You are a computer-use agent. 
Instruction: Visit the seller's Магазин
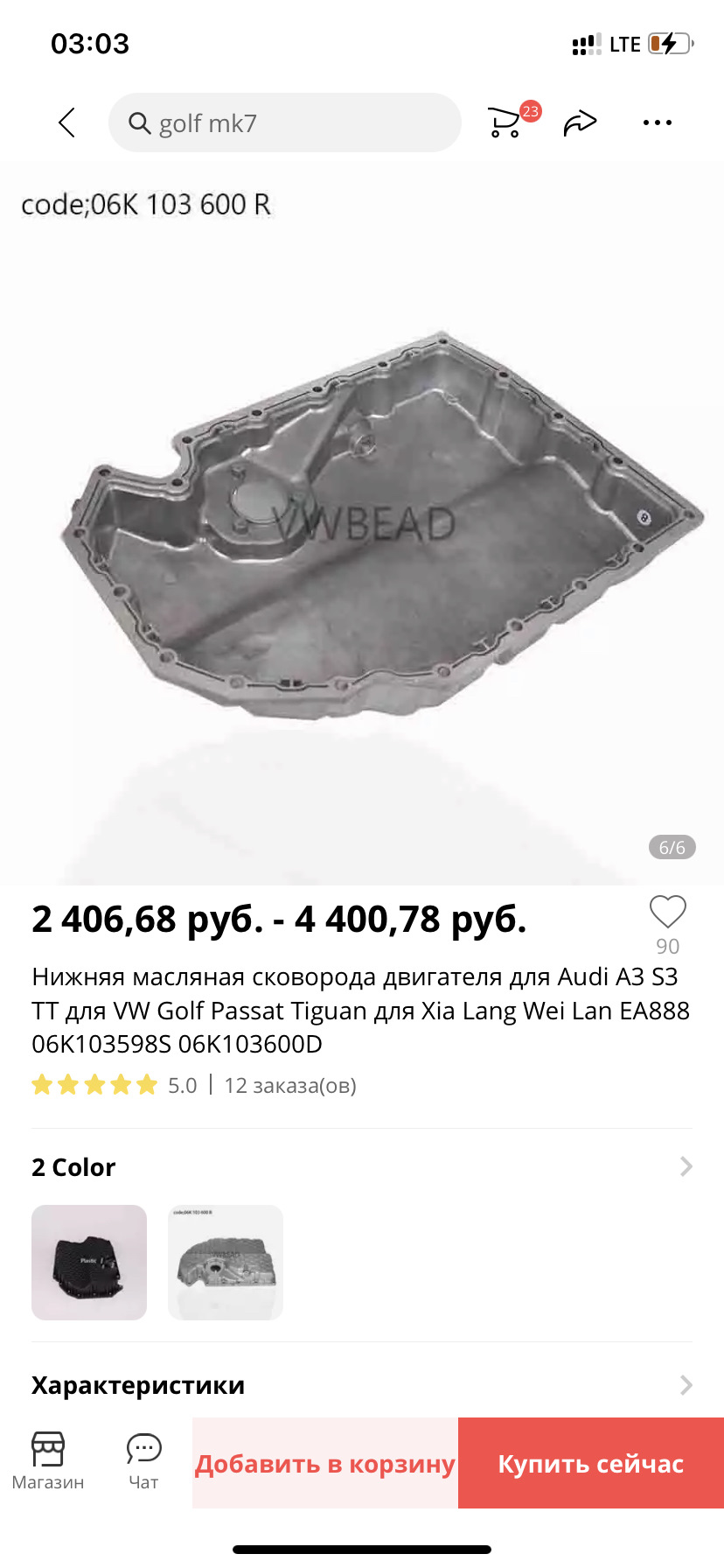[x=48, y=1461]
